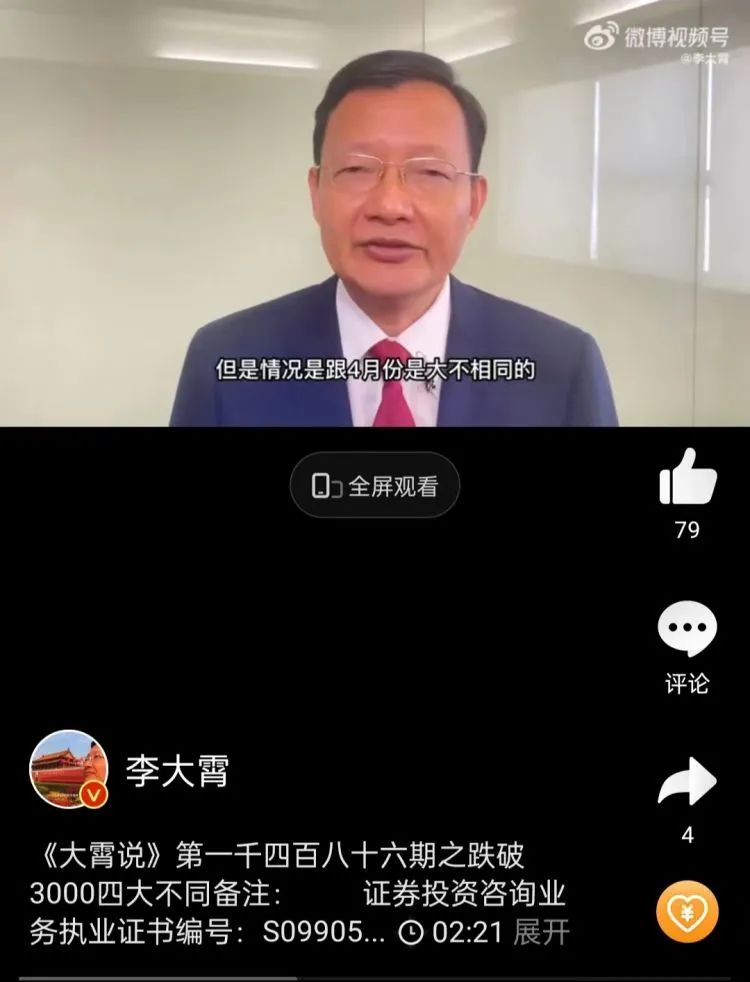Share this video via the arrow icon
This screenshot has width=750, height=982.
[x=687, y=783]
